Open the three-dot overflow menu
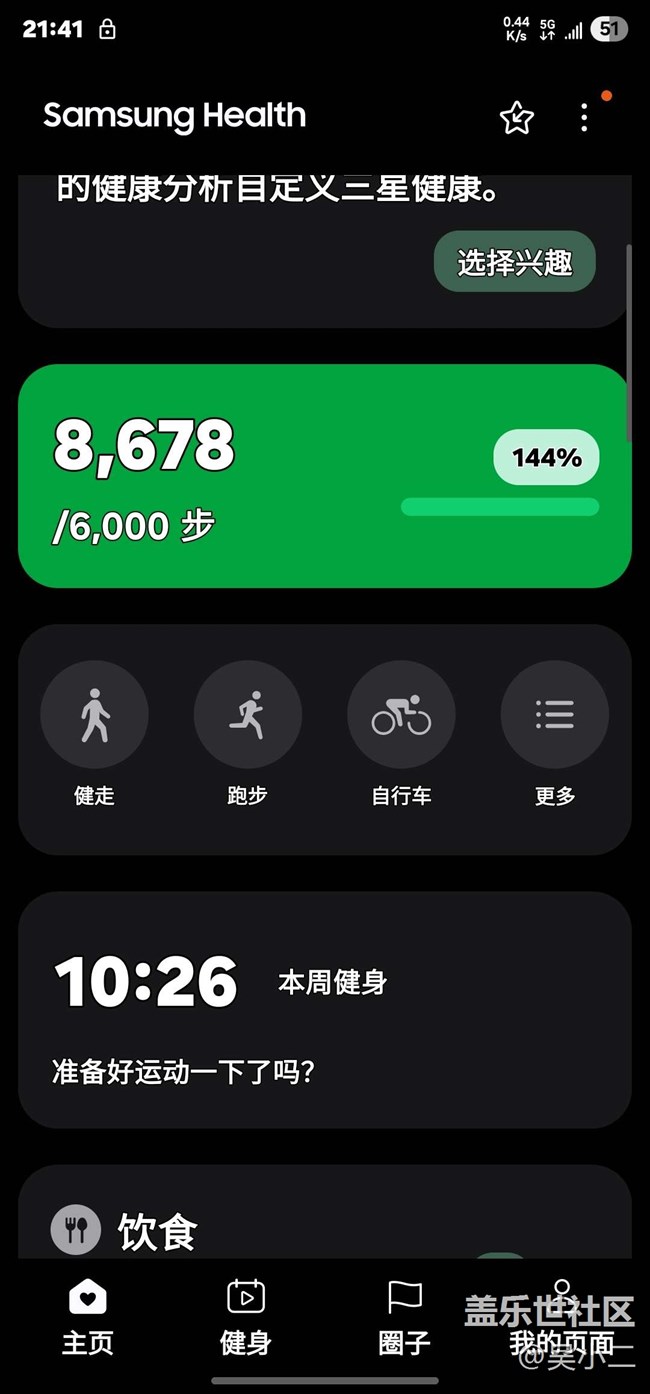650x1394 pixels. 584,118
